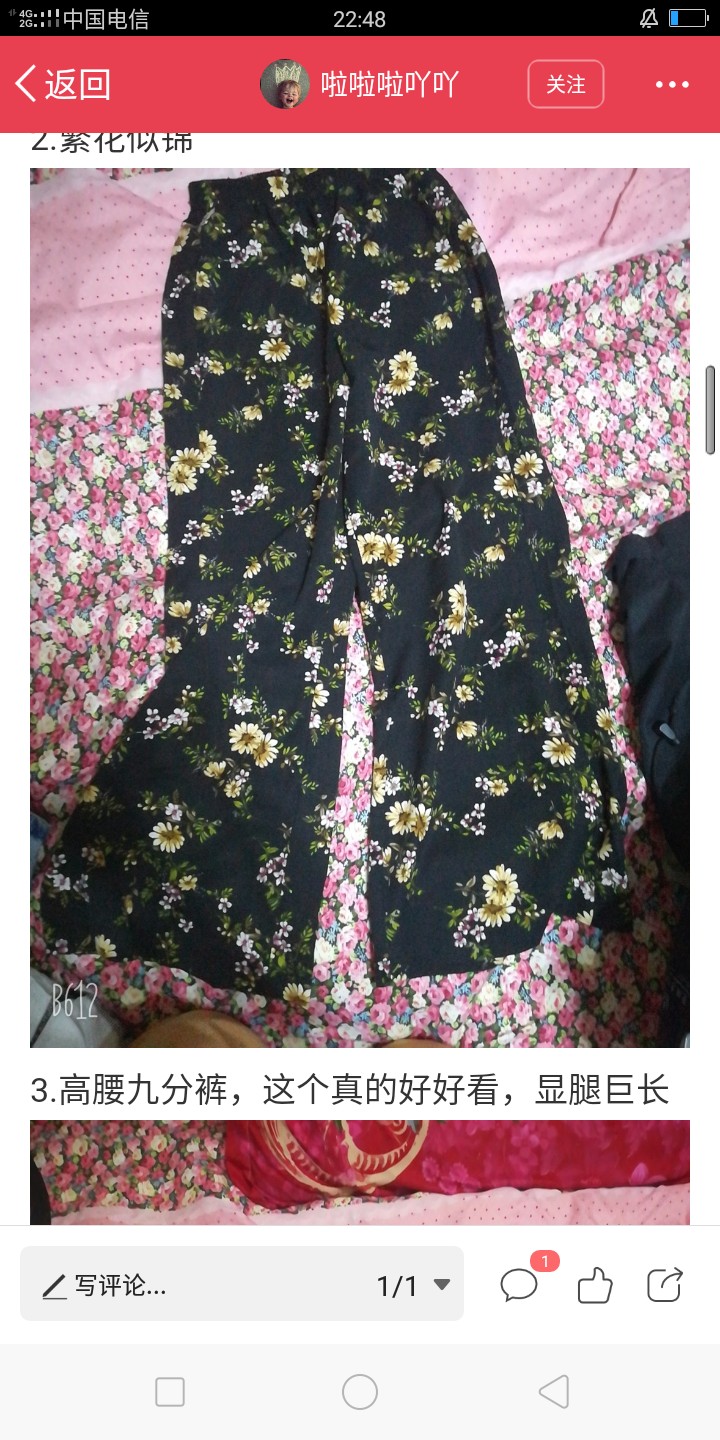Like this post with the thumbs-up
Viewport: 720px width, 1440px height.
pyautogui.click(x=595, y=1284)
